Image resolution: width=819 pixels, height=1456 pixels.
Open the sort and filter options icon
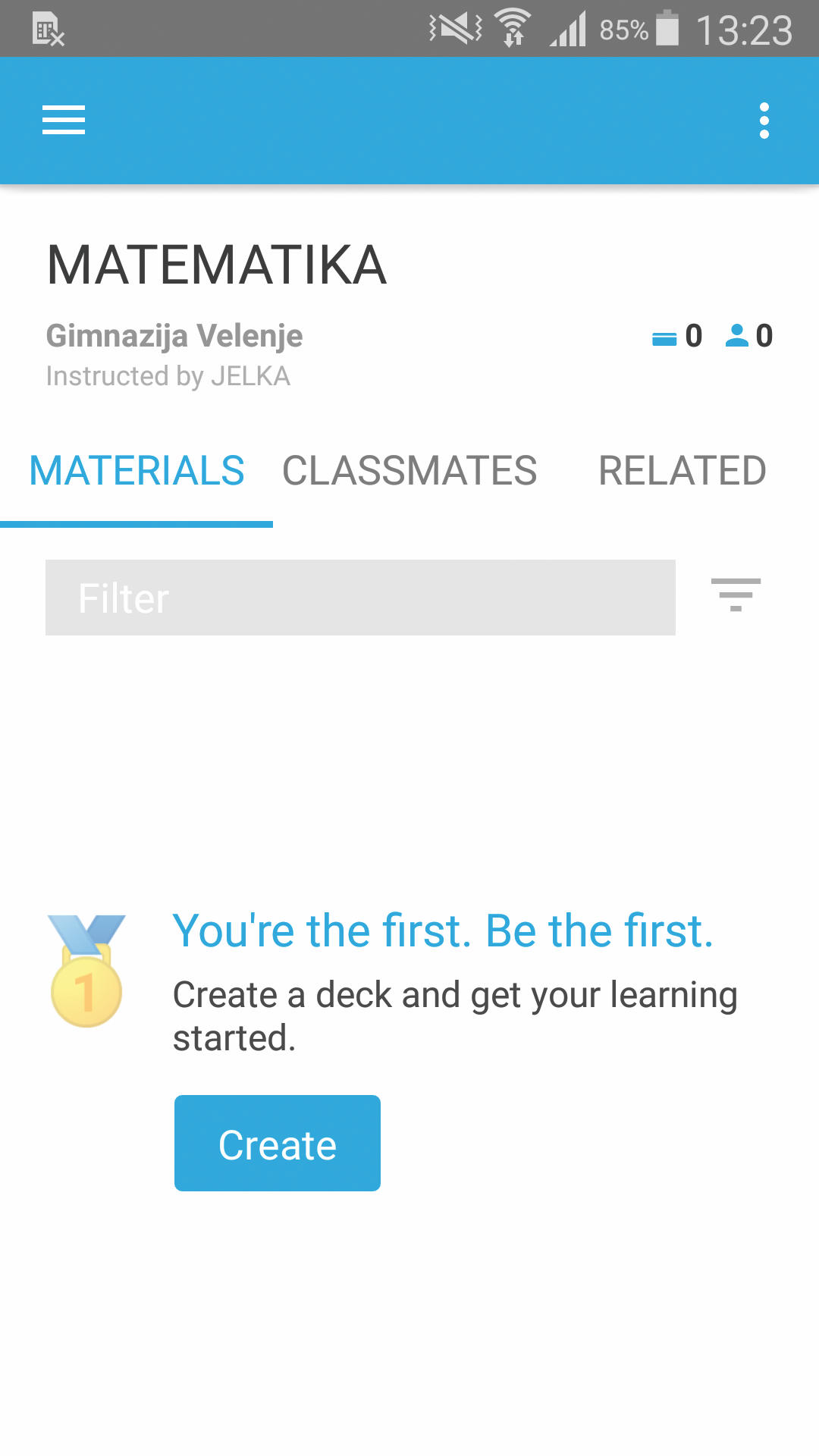736,595
